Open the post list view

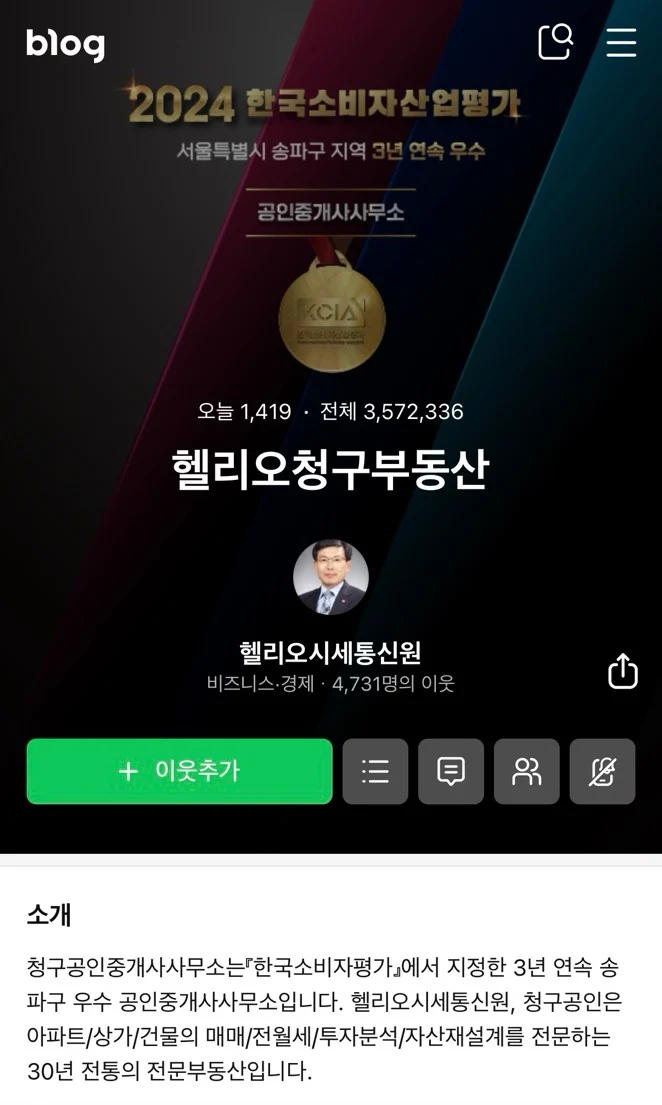pyautogui.click(x=375, y=771)
